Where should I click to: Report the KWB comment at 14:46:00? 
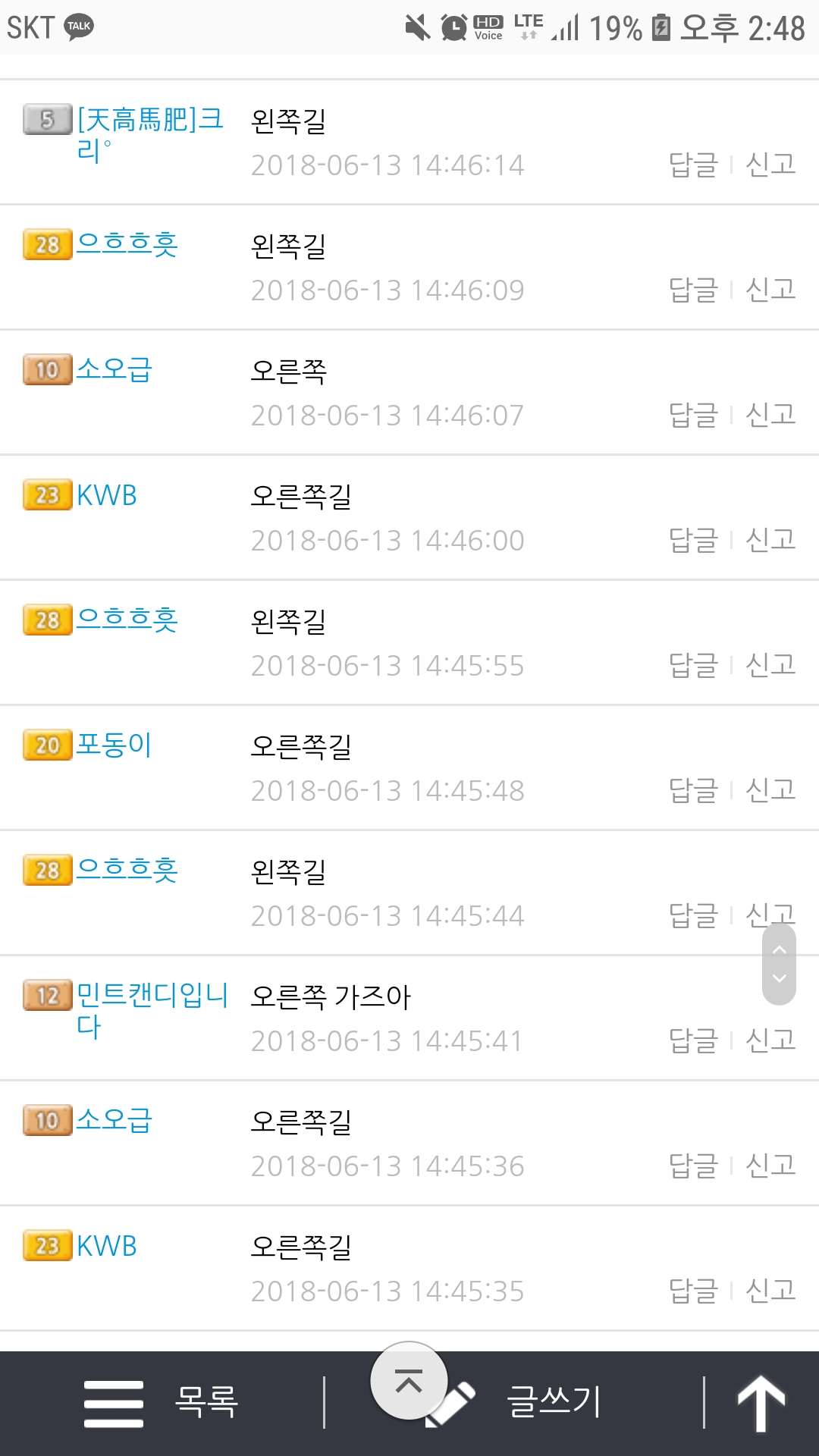[x=770, y=540]
